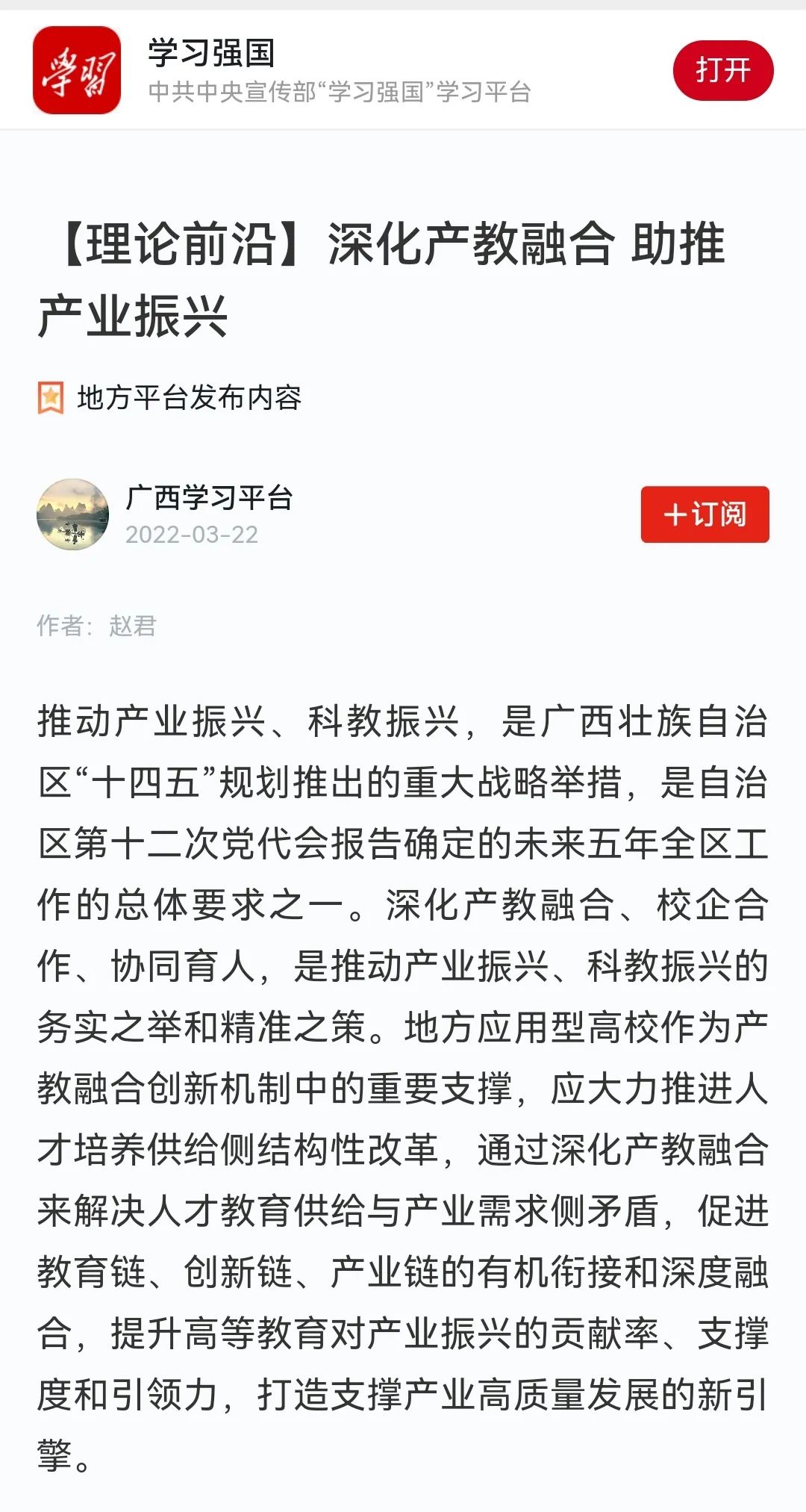Tap the 学习强国 app icon in the banner
The width and height of the screenshot is (806, 1512).
77,70
